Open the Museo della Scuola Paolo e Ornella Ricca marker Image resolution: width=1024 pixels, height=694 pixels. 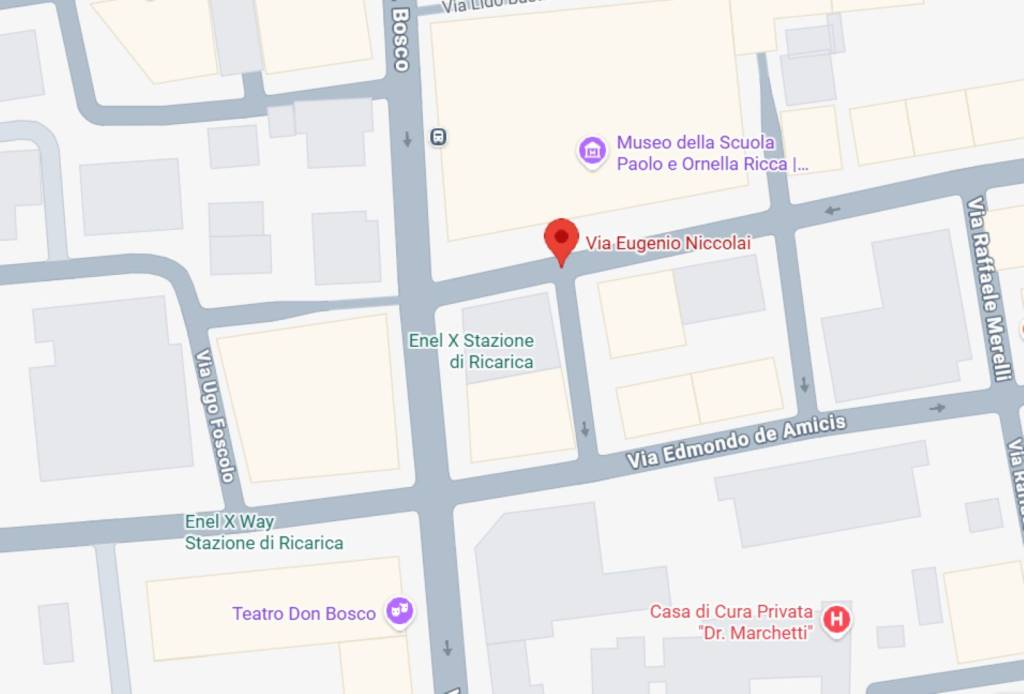coord(593,152)
